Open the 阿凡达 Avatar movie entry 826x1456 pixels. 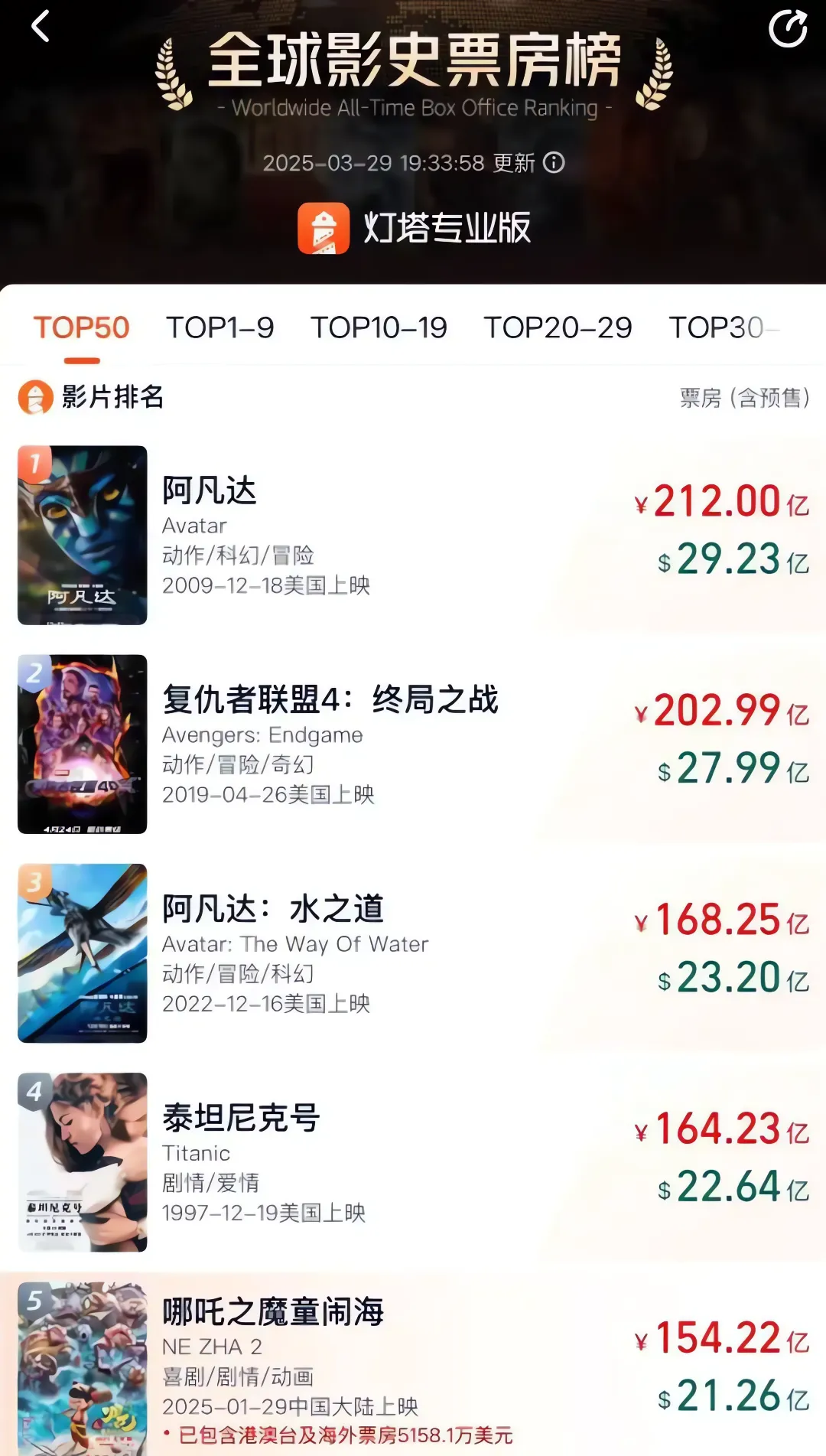point(413,535)
